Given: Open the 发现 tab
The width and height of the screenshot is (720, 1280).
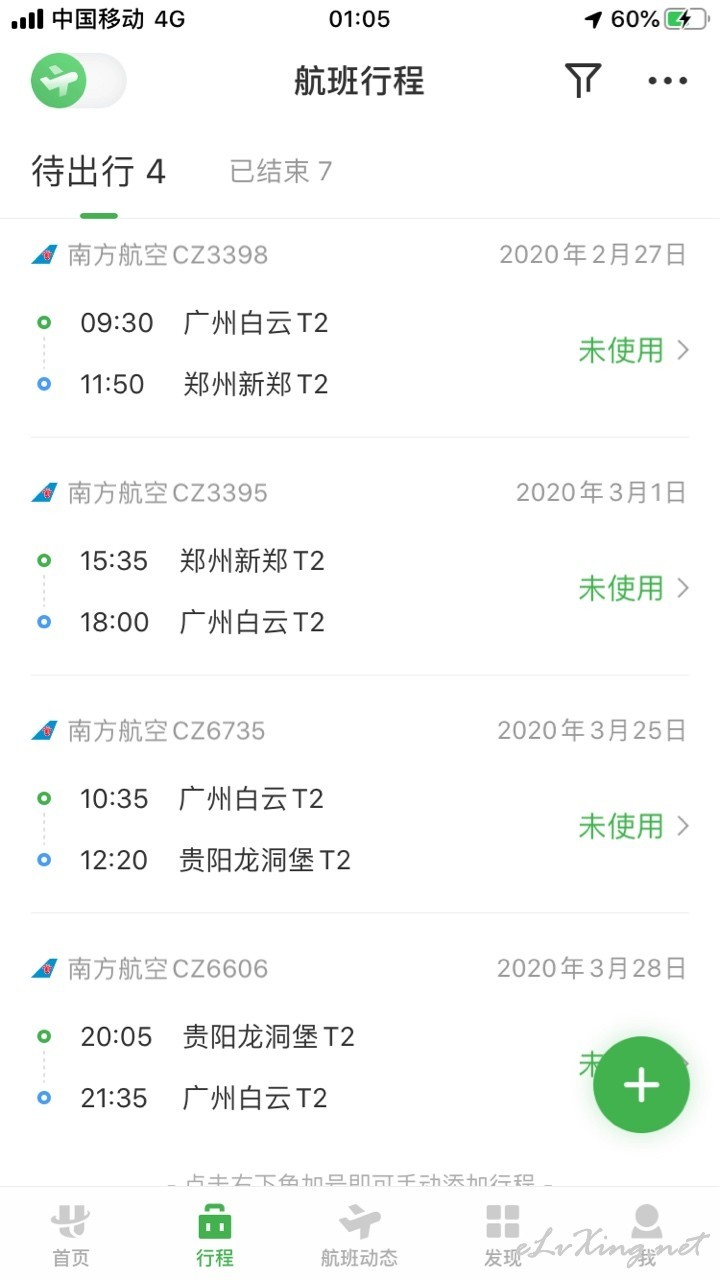Looking at the screenshot, I should 503,1235.
